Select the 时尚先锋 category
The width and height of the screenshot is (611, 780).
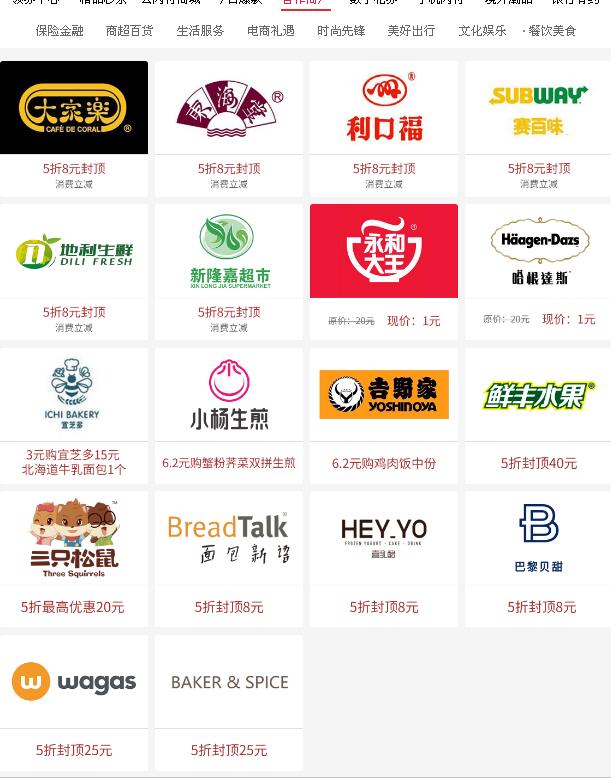341,31
